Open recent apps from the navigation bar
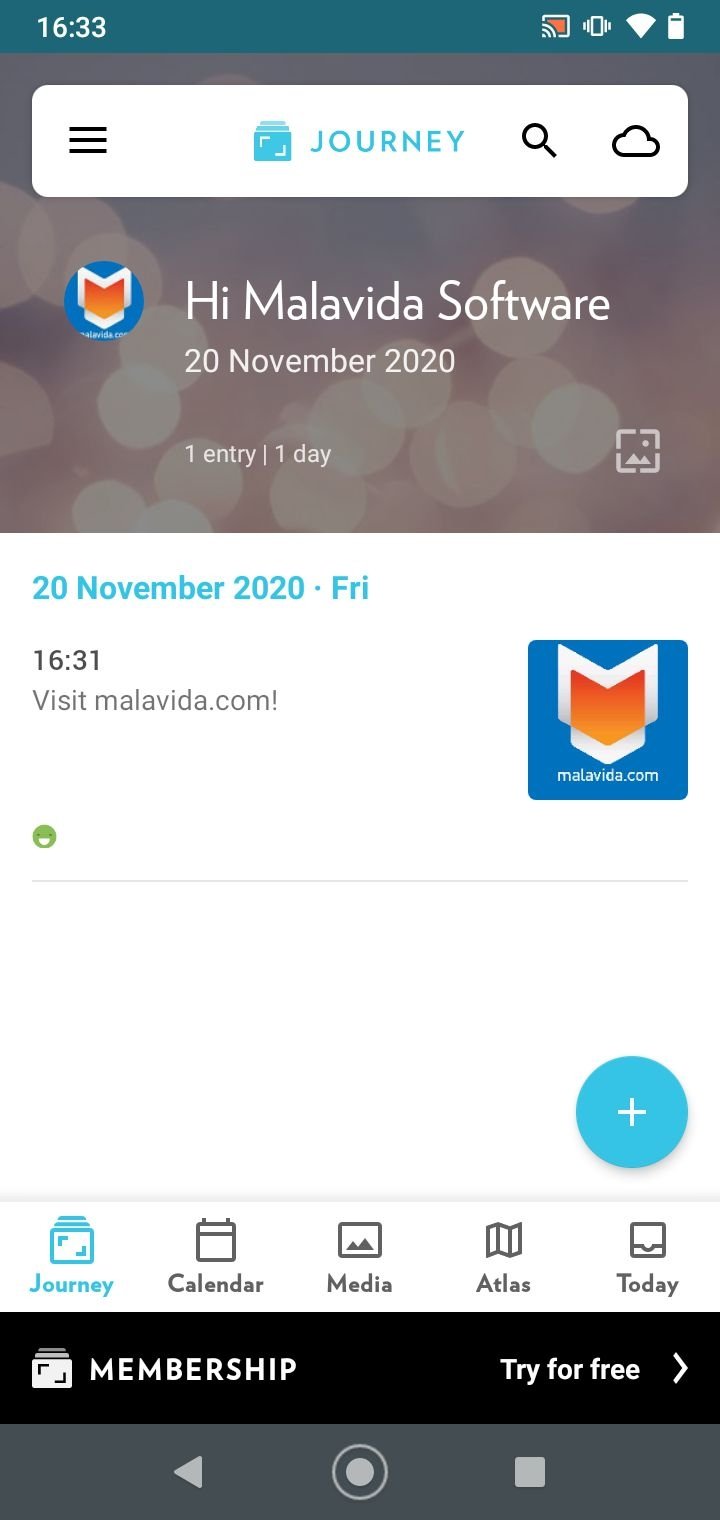720x1520 pixels. coord(530,1472)
